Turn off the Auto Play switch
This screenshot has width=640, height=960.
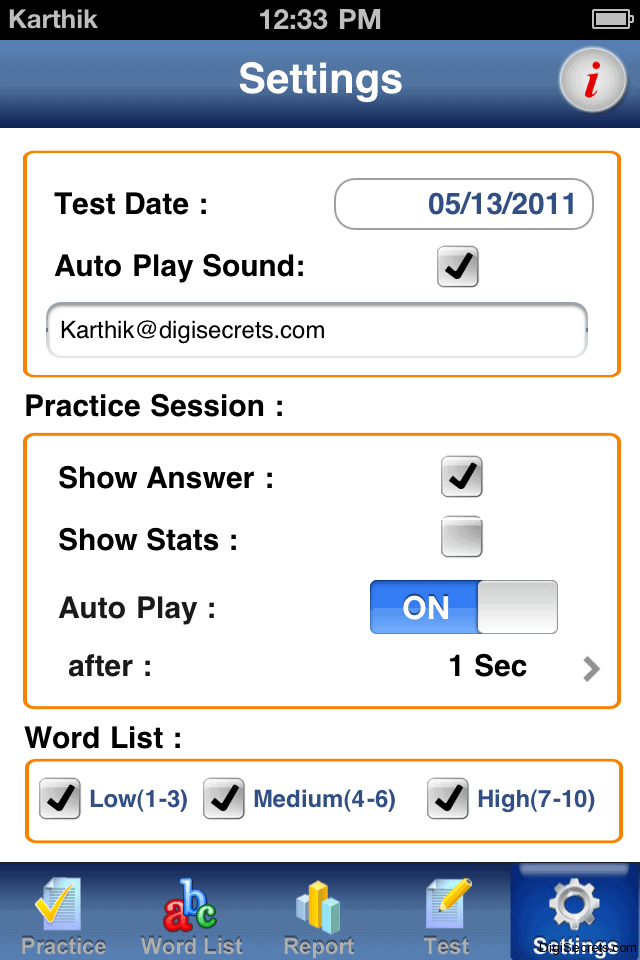(x=463, y=607)
